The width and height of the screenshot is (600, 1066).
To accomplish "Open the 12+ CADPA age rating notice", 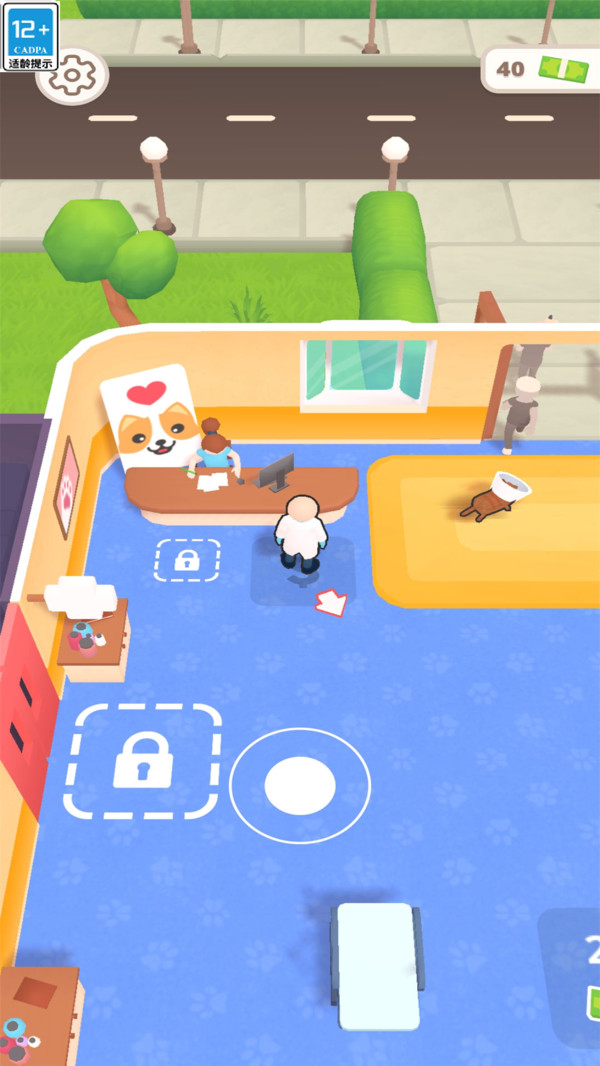I will (x=30, y=36).
